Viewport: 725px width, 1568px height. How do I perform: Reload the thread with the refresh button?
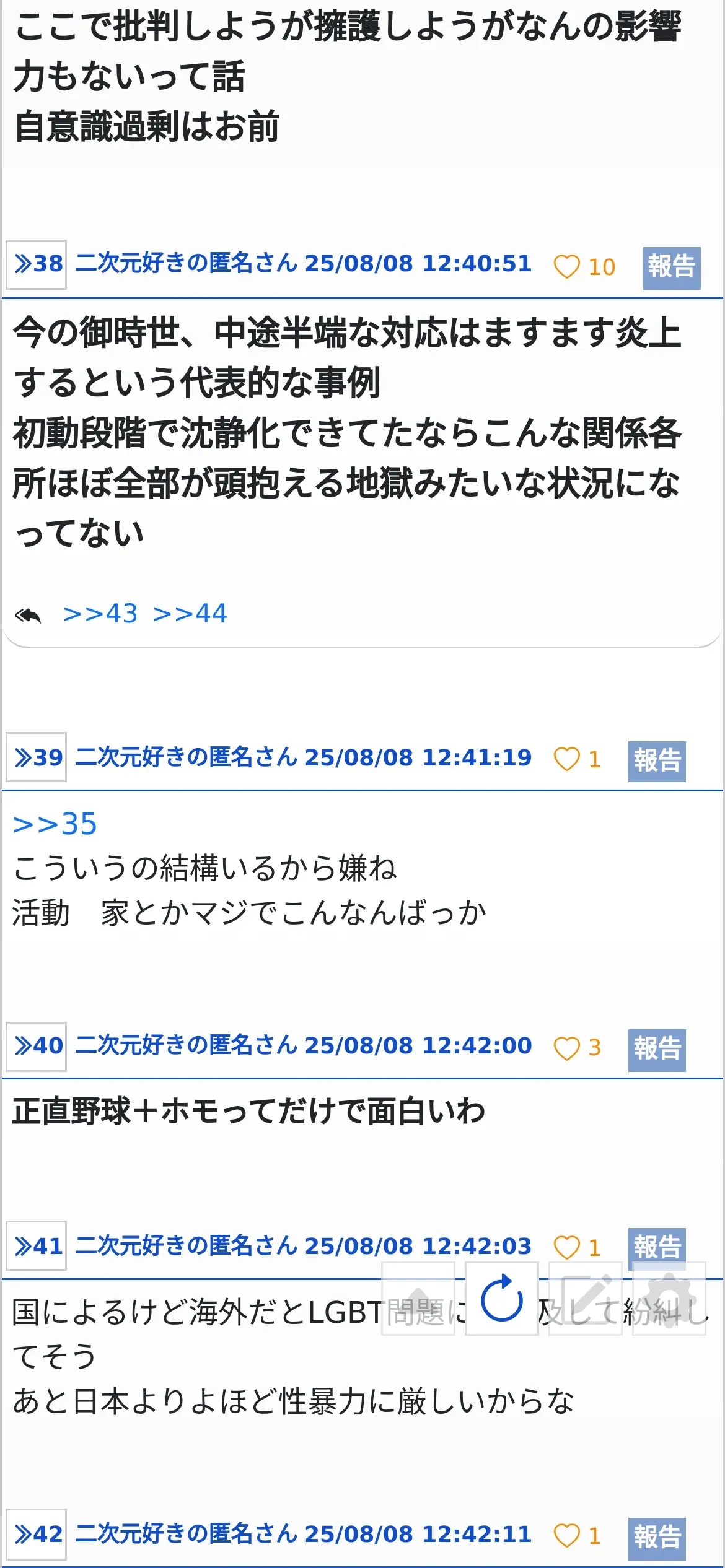[502, 1299]
